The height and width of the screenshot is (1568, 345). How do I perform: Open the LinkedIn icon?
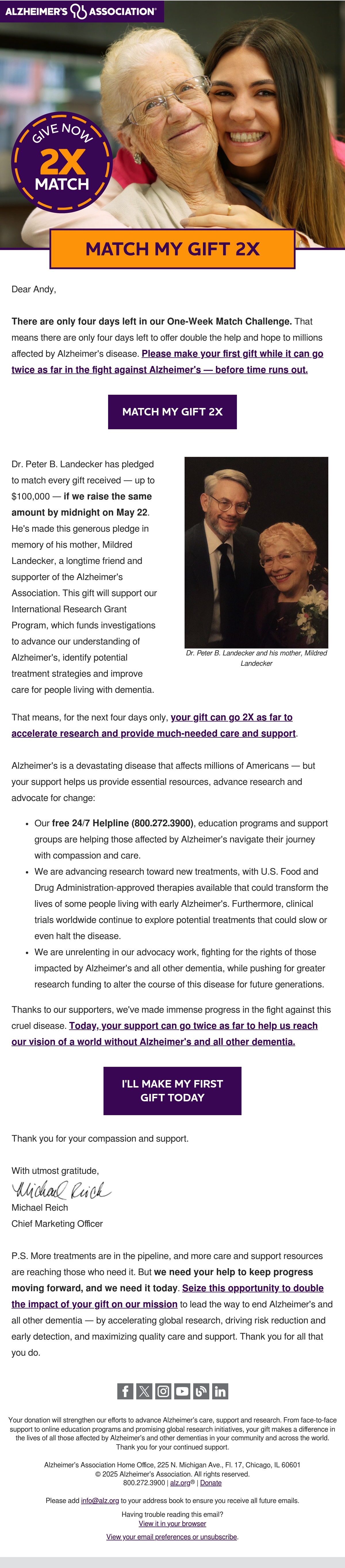point(220,1391)
